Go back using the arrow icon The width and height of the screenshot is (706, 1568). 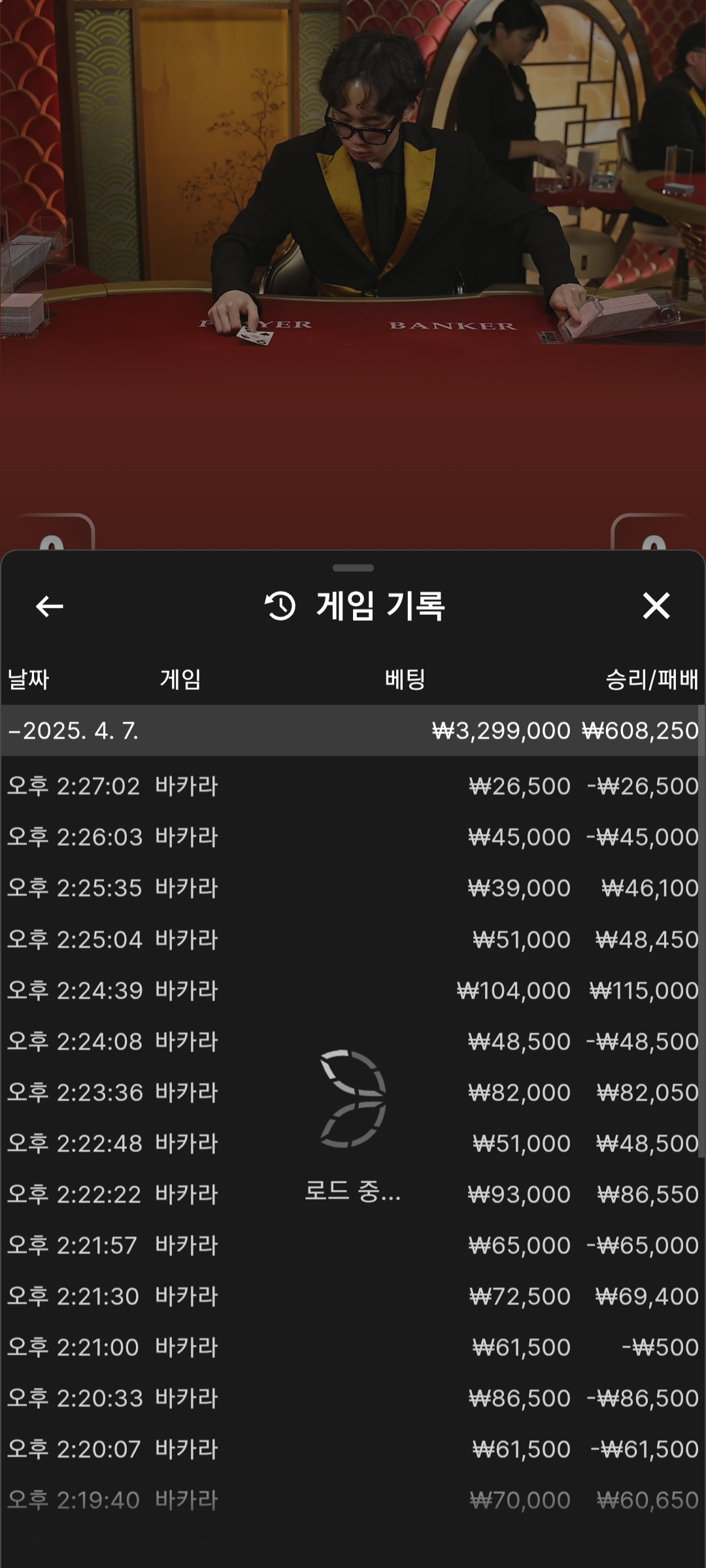tap(49, 606)
